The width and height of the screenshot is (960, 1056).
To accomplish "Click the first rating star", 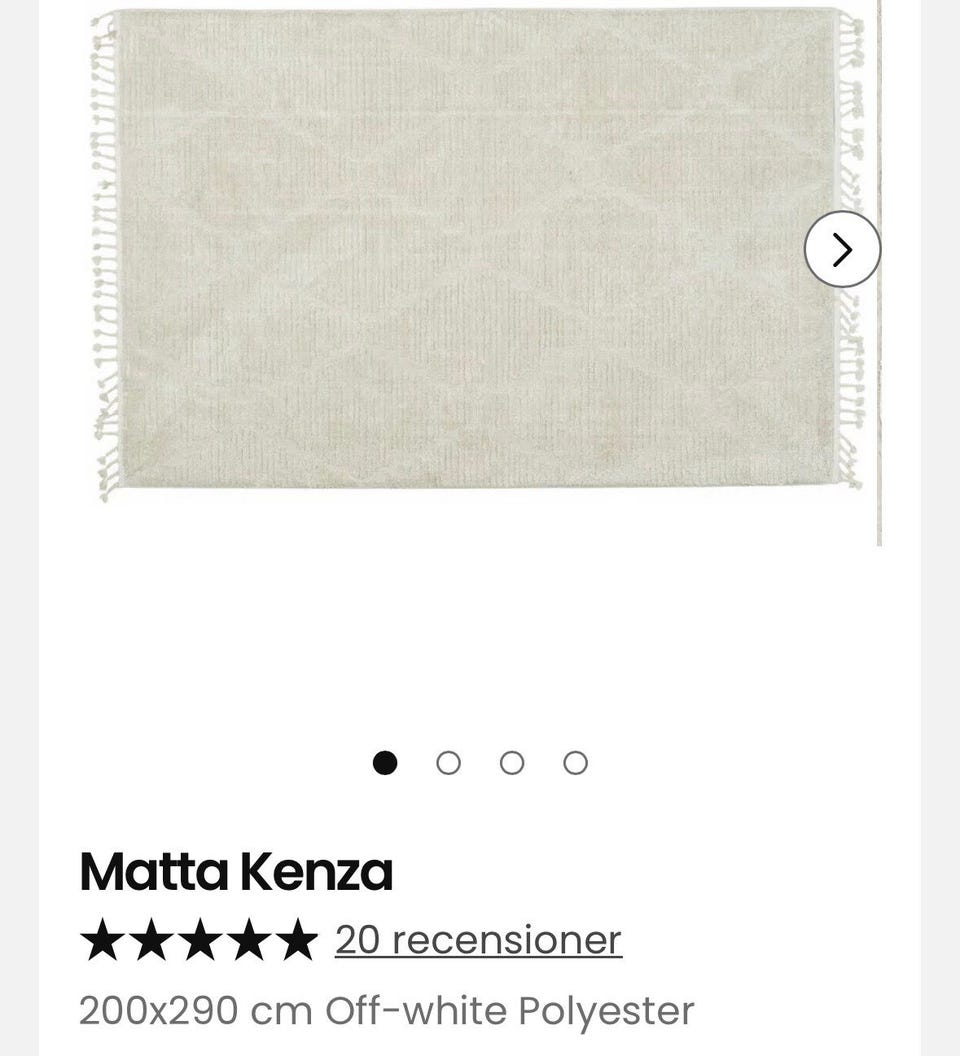I will tap(101, 938).
